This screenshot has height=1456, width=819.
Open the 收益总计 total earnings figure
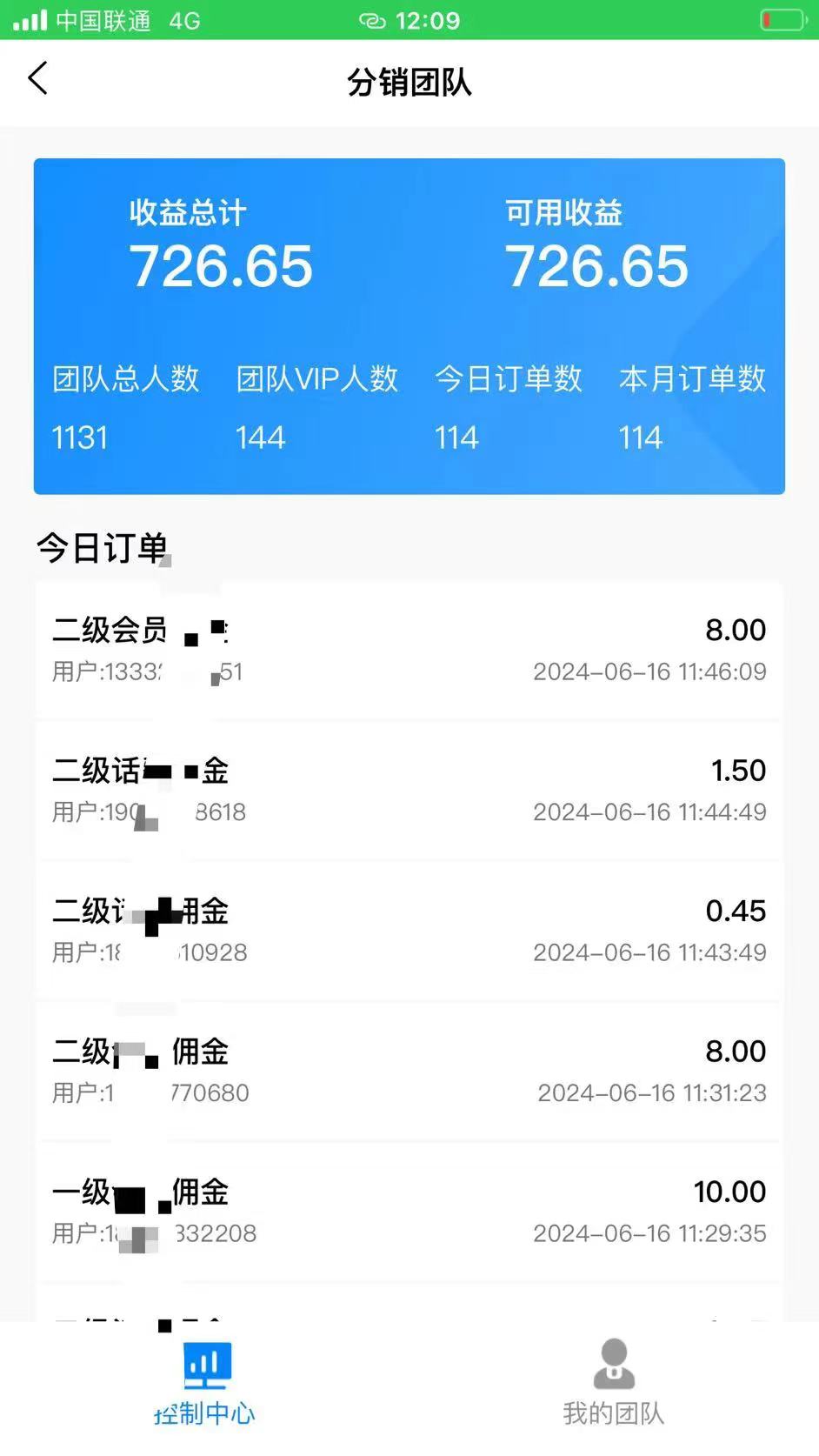[220, 265]
